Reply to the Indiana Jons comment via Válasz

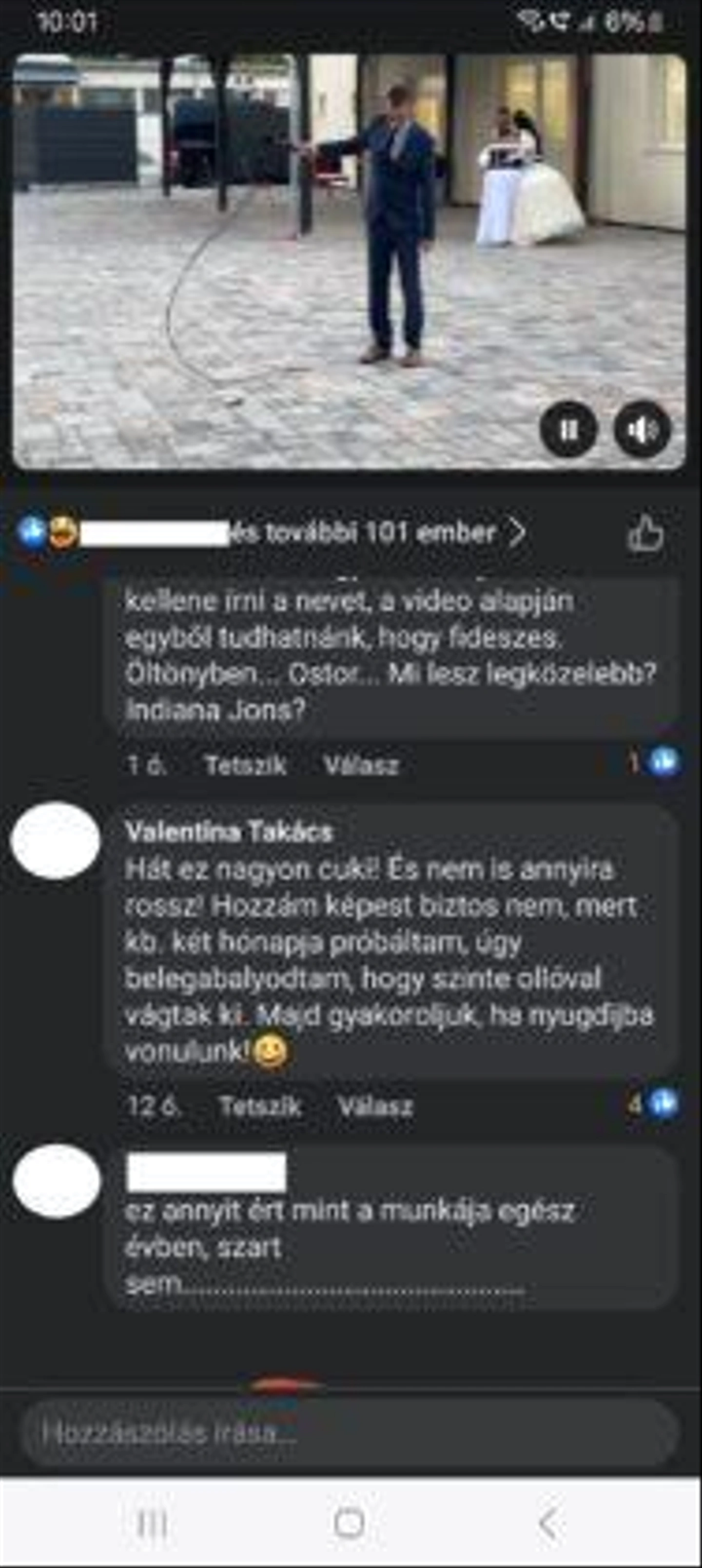(362, 765)
